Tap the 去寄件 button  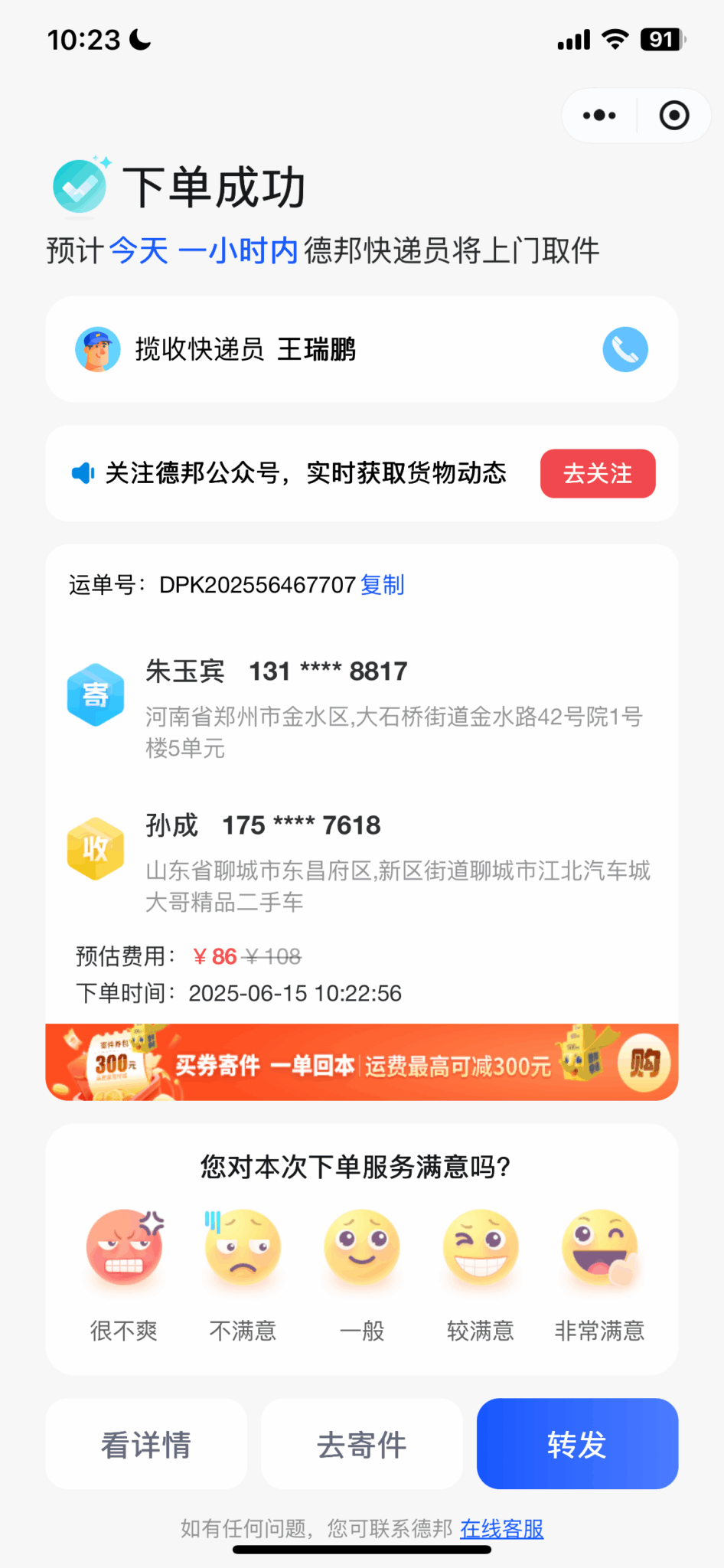(361, 1444)
